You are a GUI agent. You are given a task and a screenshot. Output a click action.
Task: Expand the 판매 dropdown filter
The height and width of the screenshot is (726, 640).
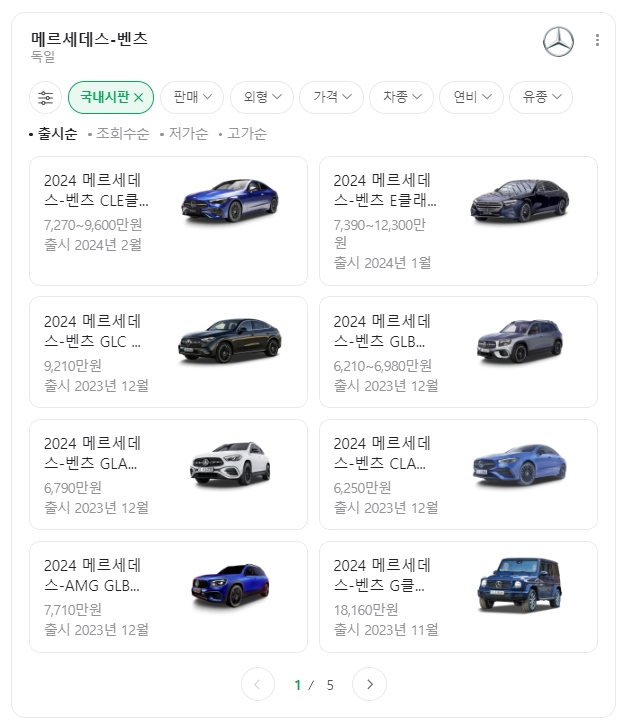point(192,97)
